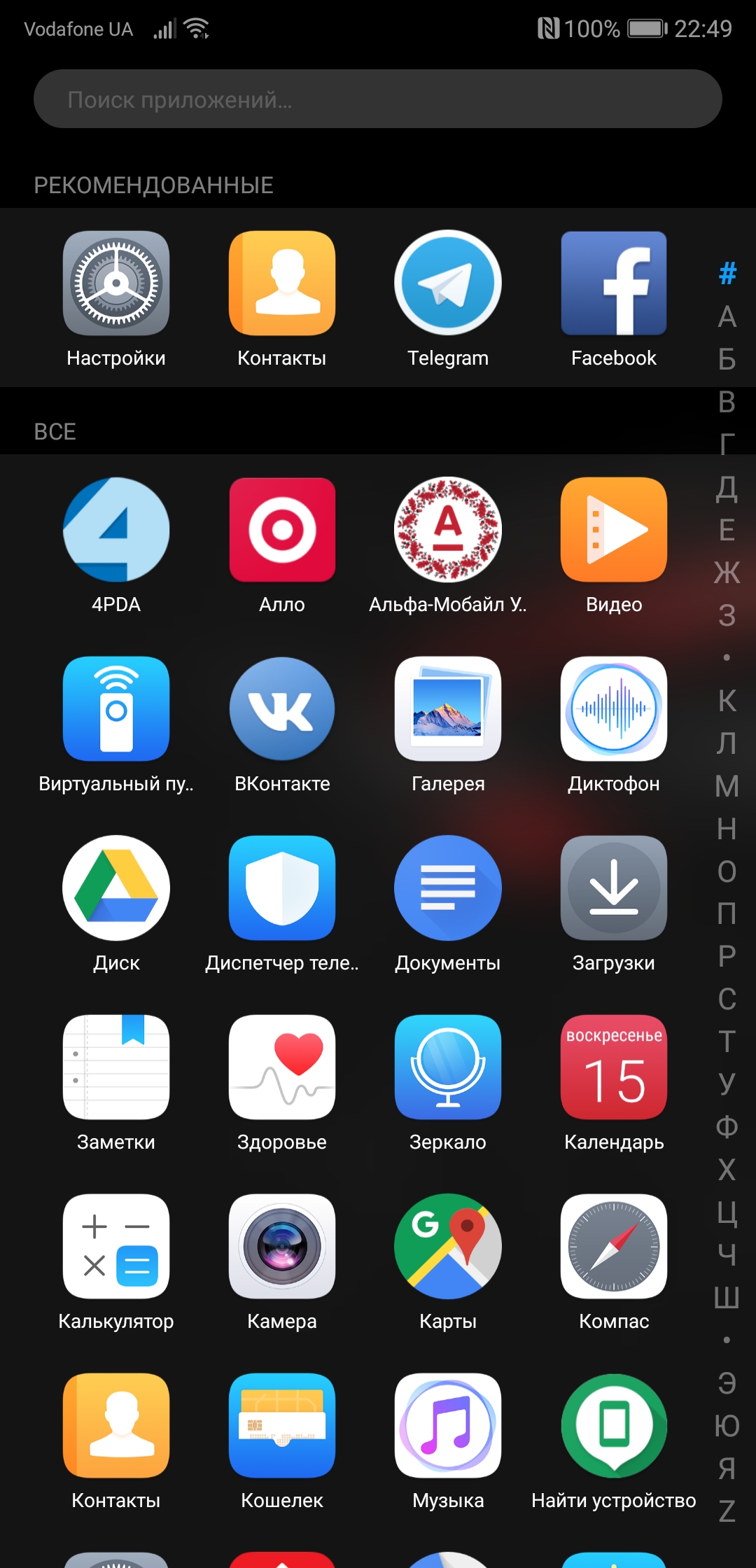The height and width of the screenshot is (1568, 756).
Task: Open the Загрузки app
Action: pyautogui.click(x=614, y=888)
